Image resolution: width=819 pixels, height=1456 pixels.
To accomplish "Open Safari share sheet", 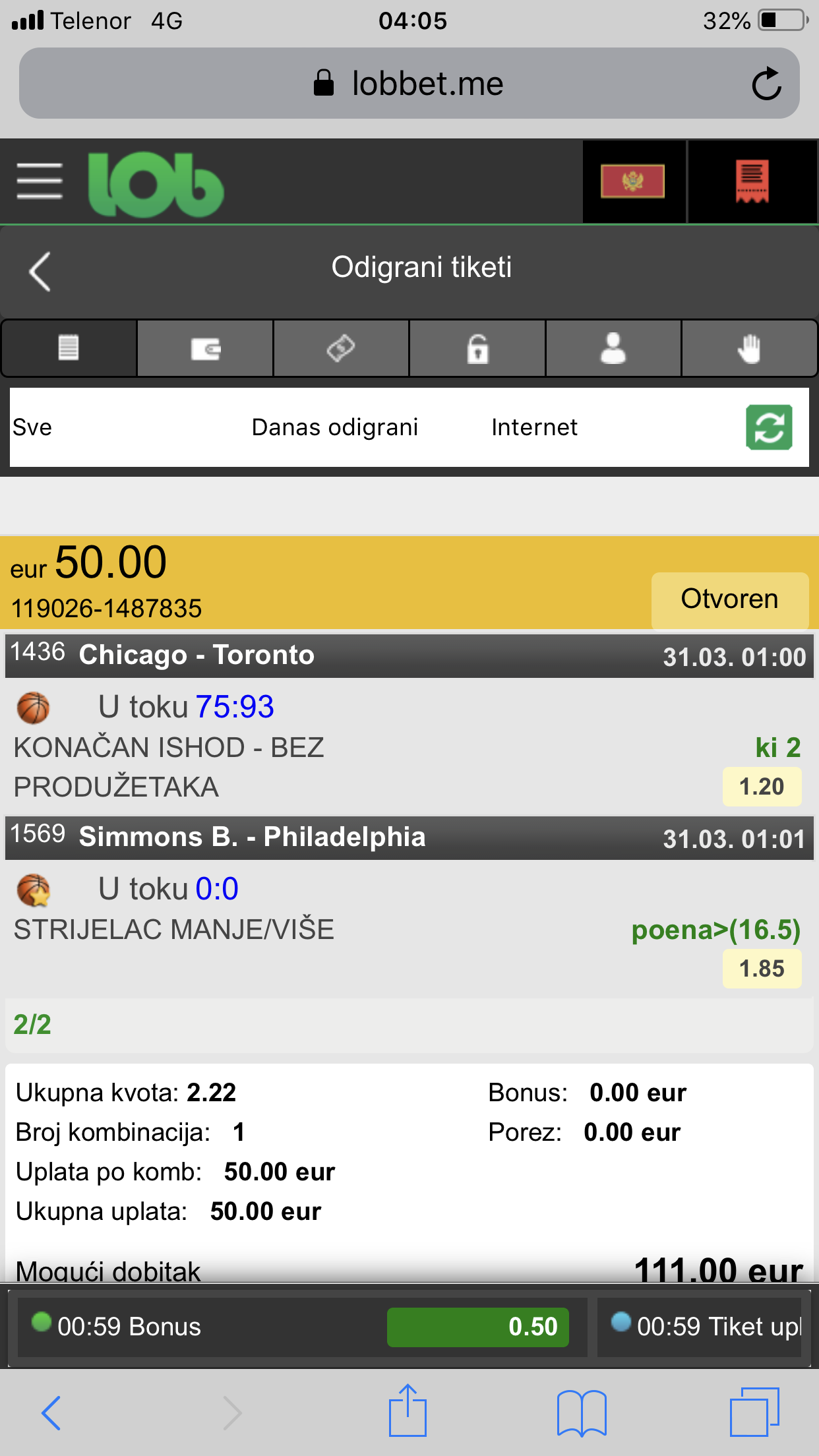I will click(408, 1411).
